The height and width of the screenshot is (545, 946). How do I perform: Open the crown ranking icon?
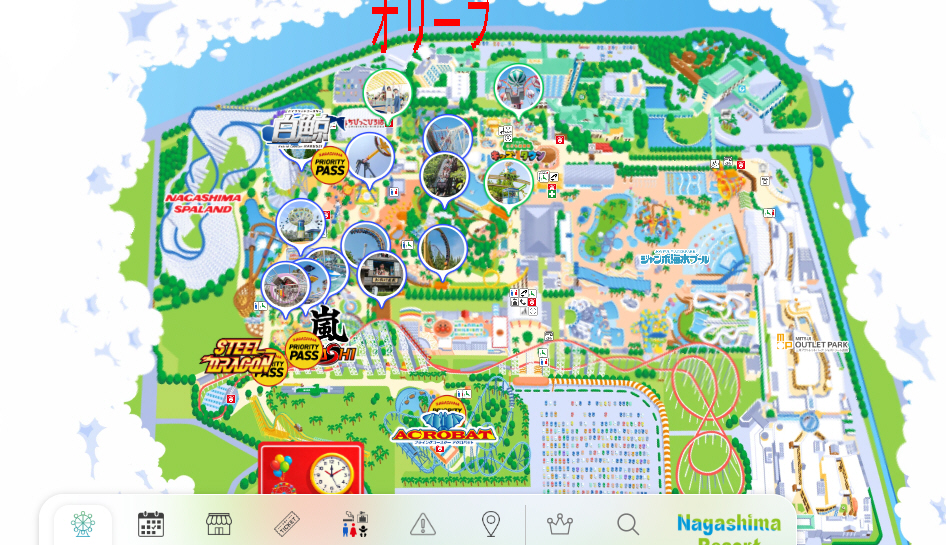click(x=560, y=524)
